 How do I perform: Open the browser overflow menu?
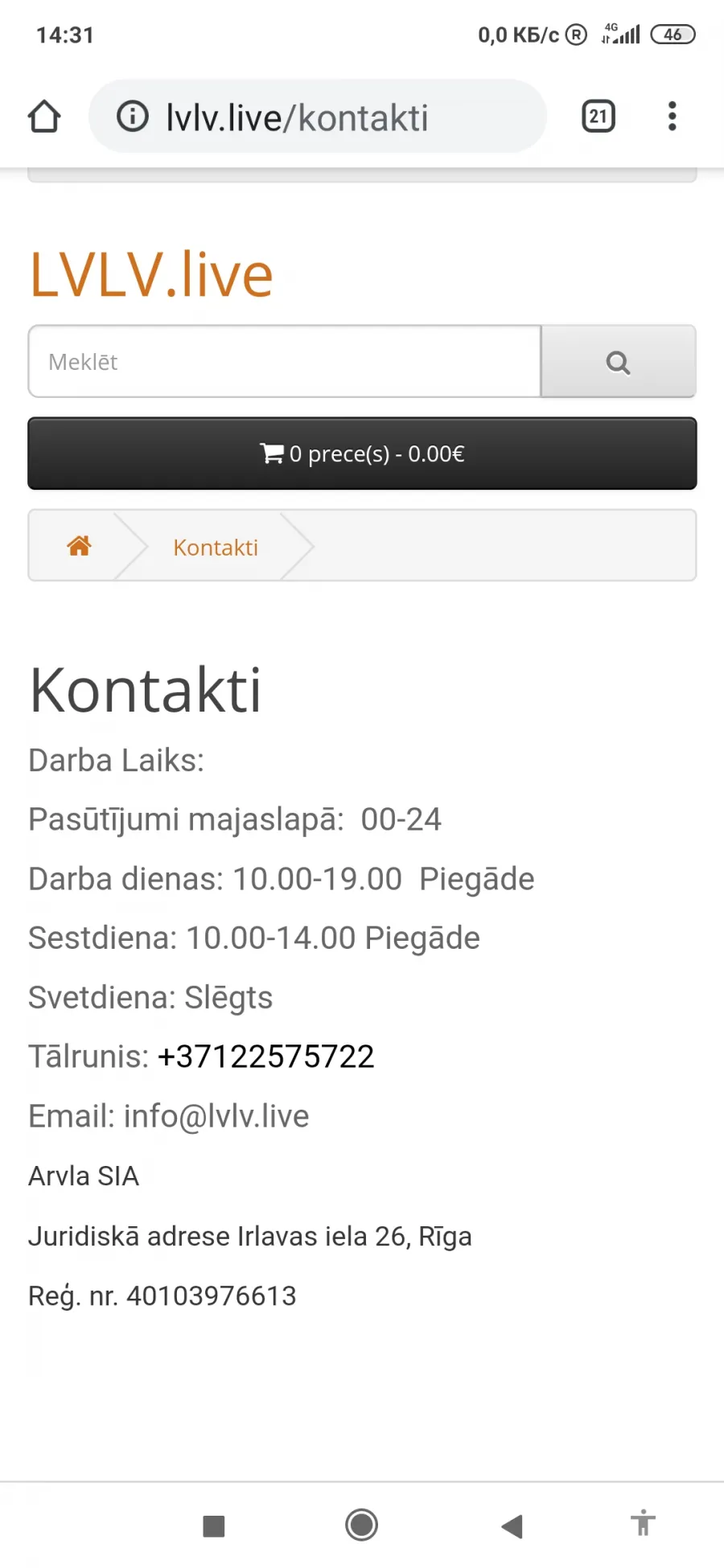(x=673, y=117)
